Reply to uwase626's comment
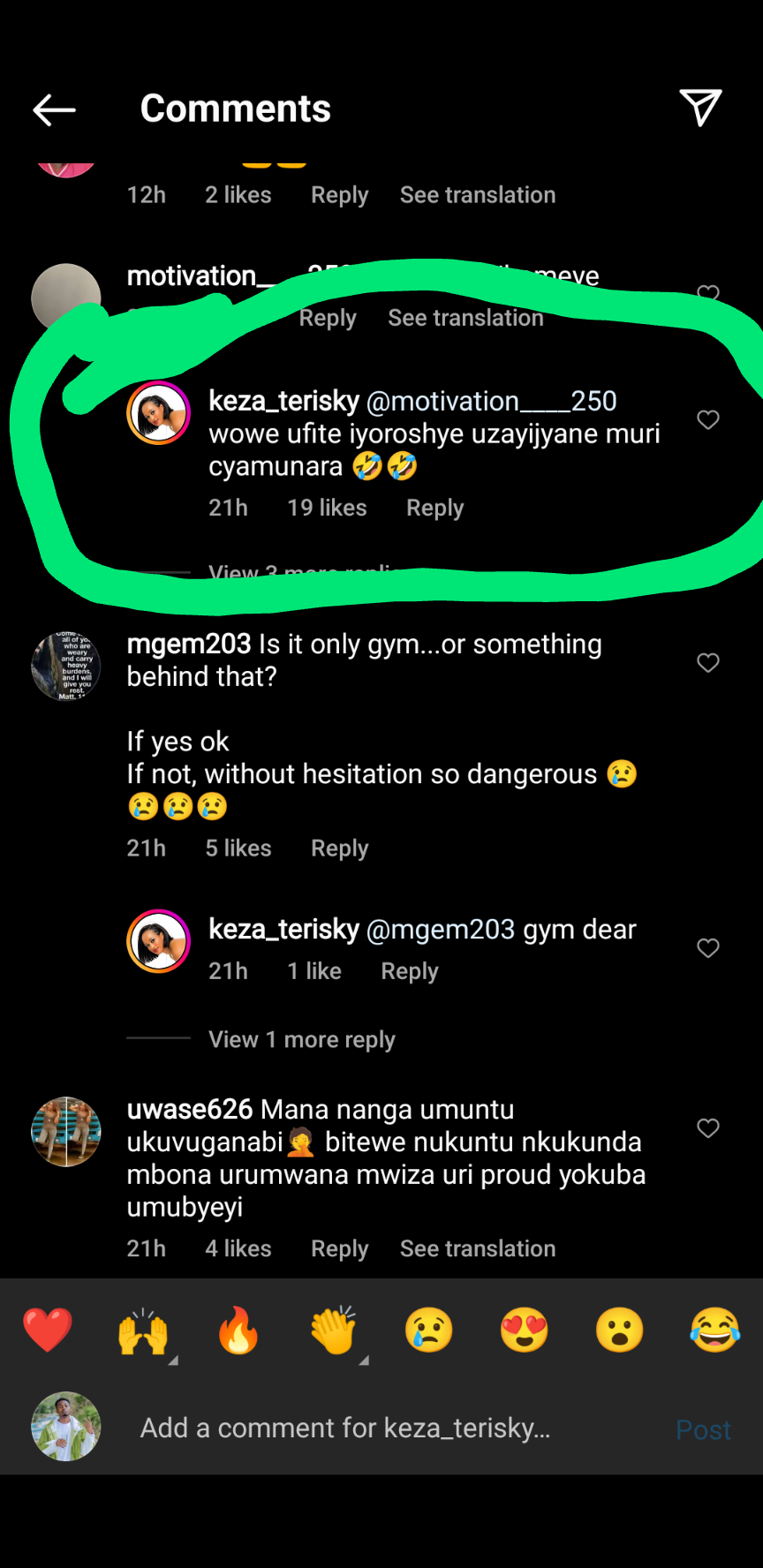The height and width of the screenshot is (1568, 763). [x=339, y=1248]
